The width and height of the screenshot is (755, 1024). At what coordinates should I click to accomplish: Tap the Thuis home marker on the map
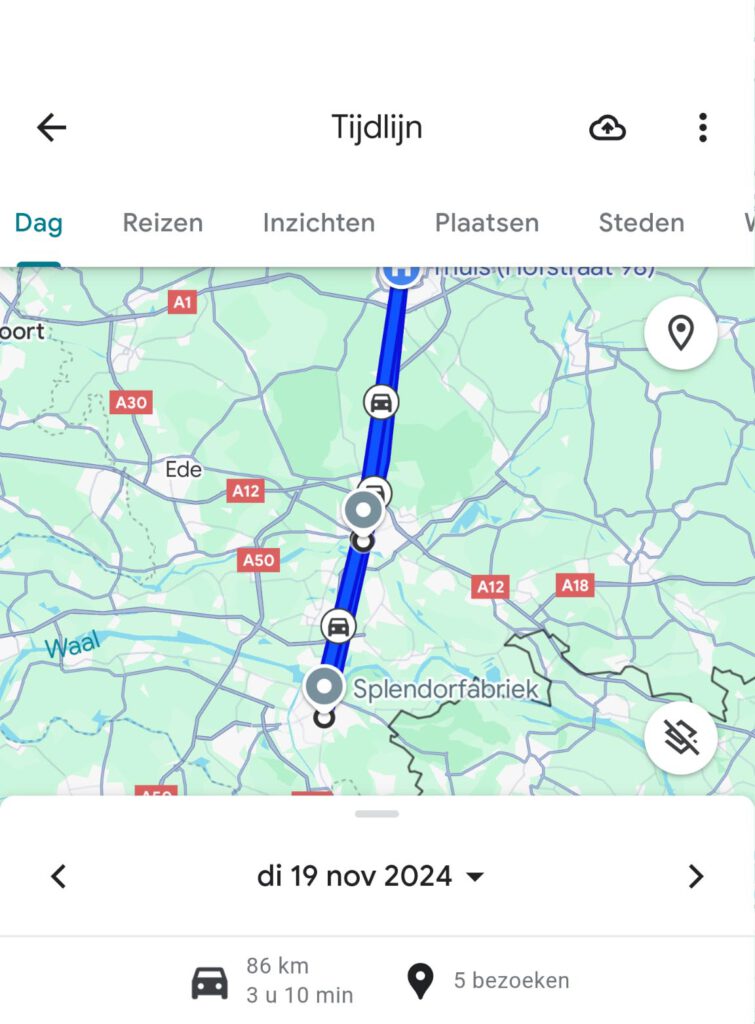[401, 272]
